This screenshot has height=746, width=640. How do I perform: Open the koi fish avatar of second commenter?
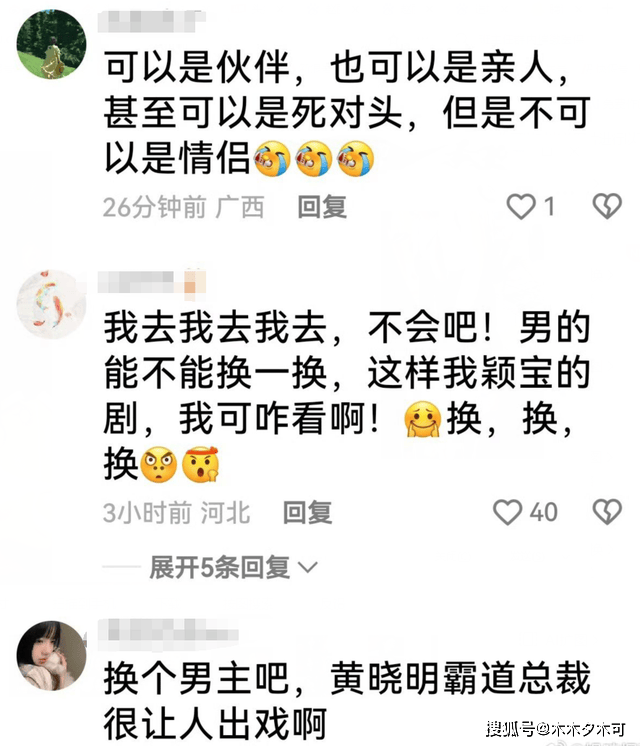tap(52, 303)
